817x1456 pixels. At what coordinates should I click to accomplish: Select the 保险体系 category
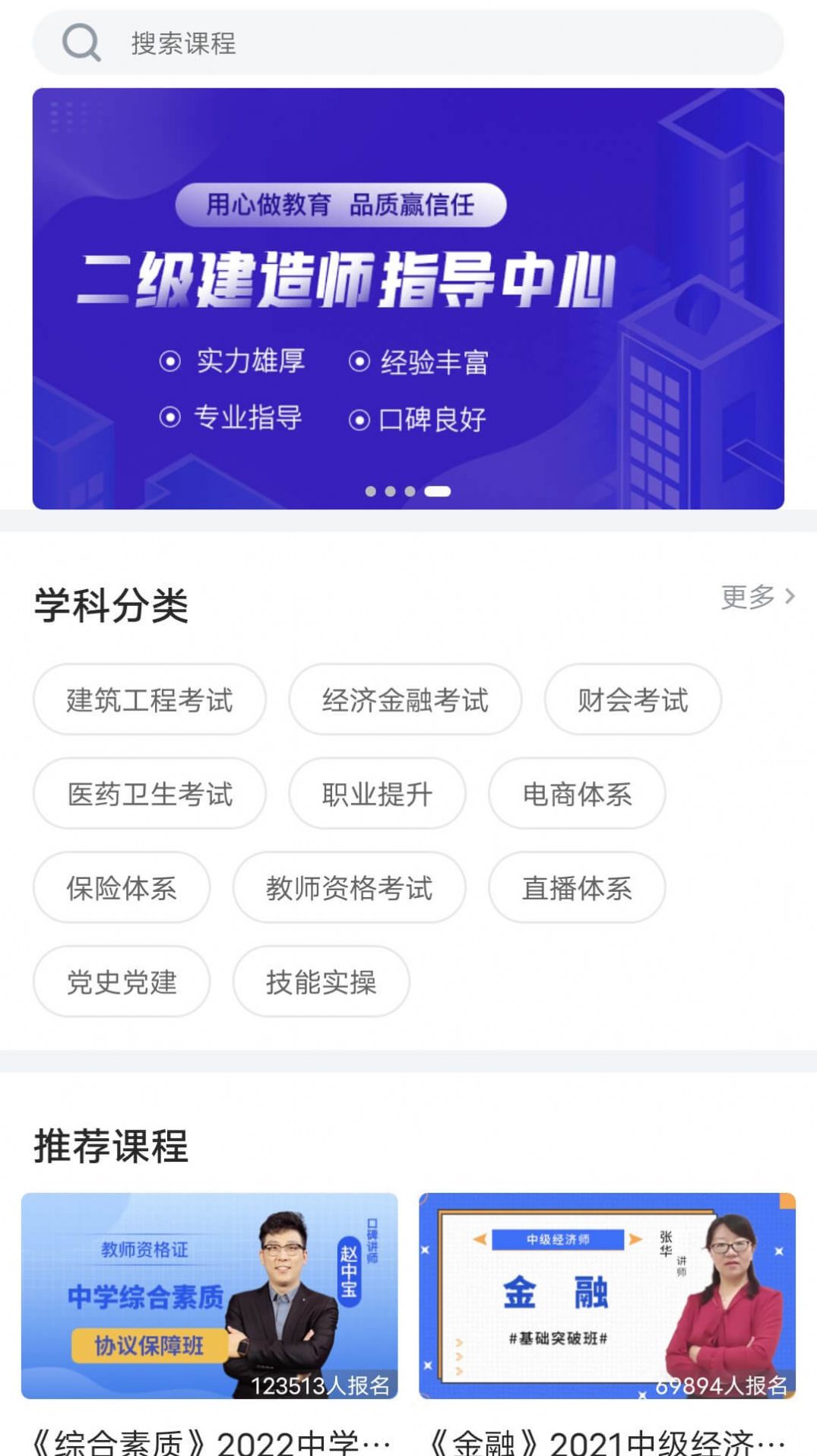point(122,888)
